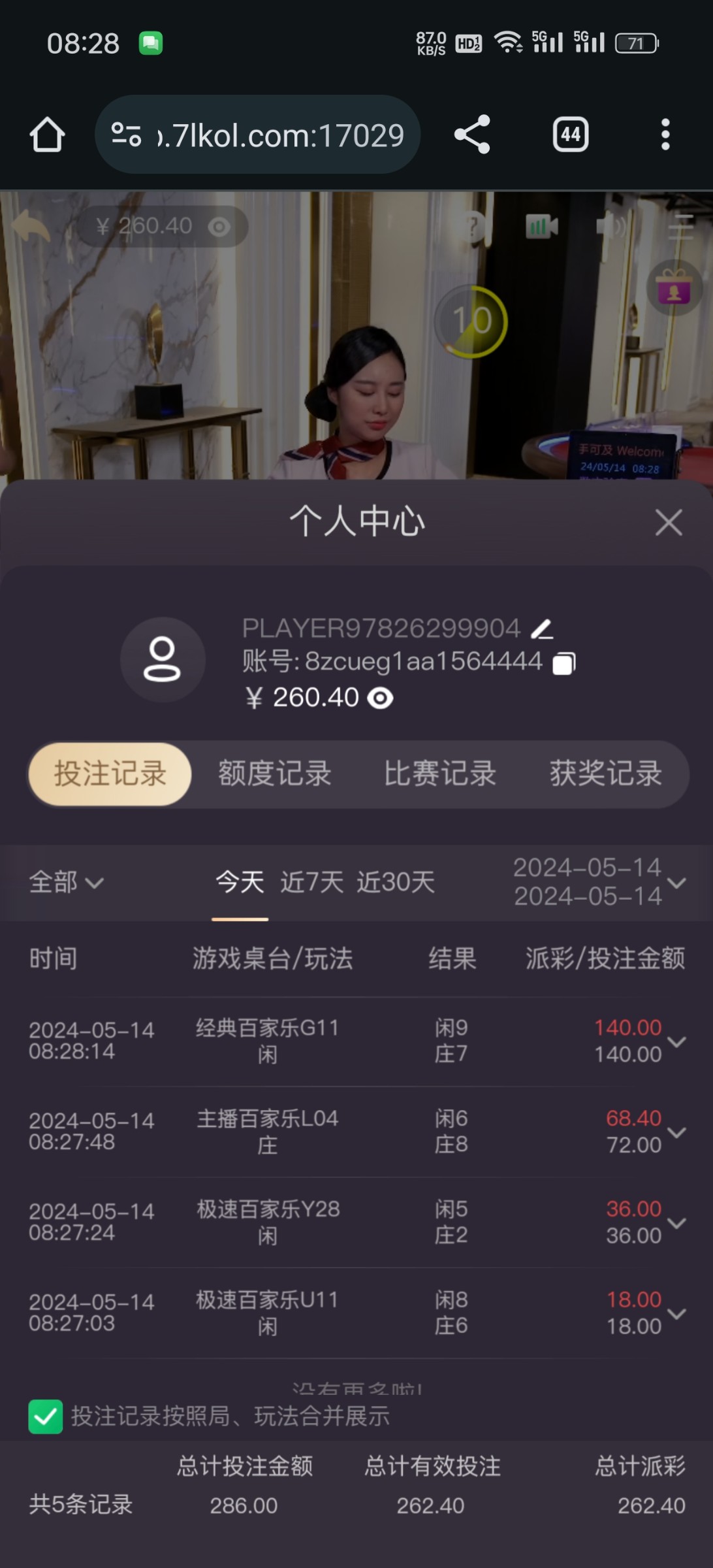Open the 获奖记录 tab
713x1568 pixels.
605,774
